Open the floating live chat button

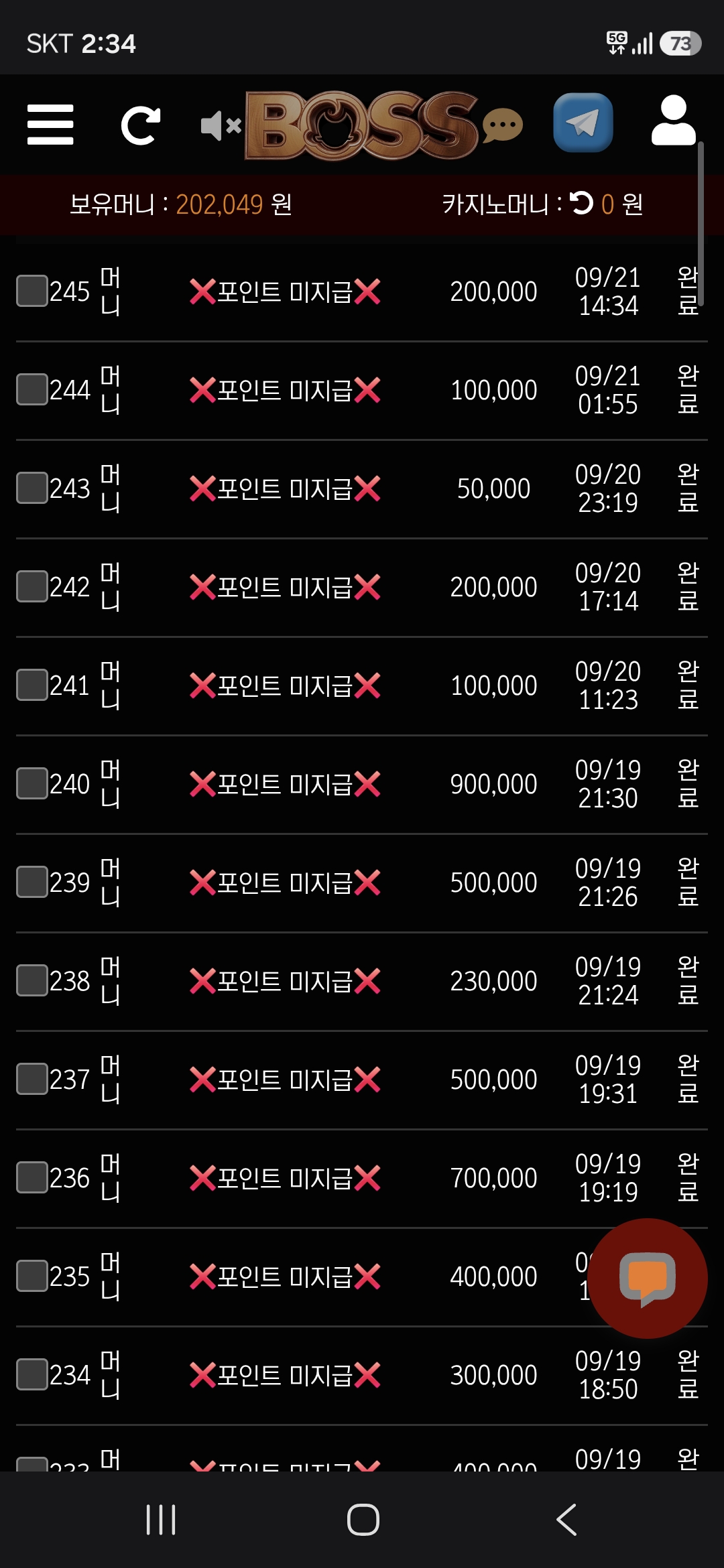[648, 1279]
